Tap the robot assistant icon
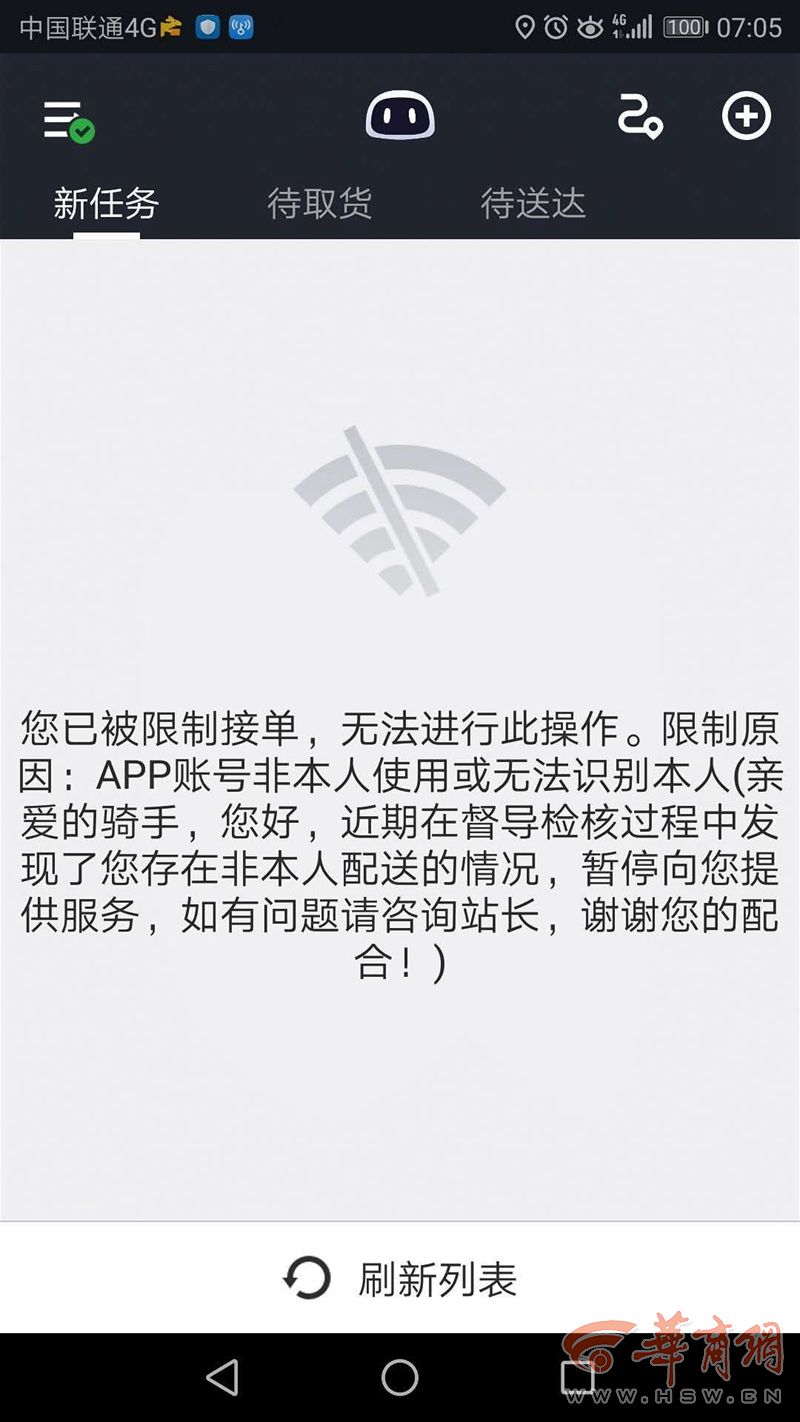Screen dimensions: 800x1422 400,116
